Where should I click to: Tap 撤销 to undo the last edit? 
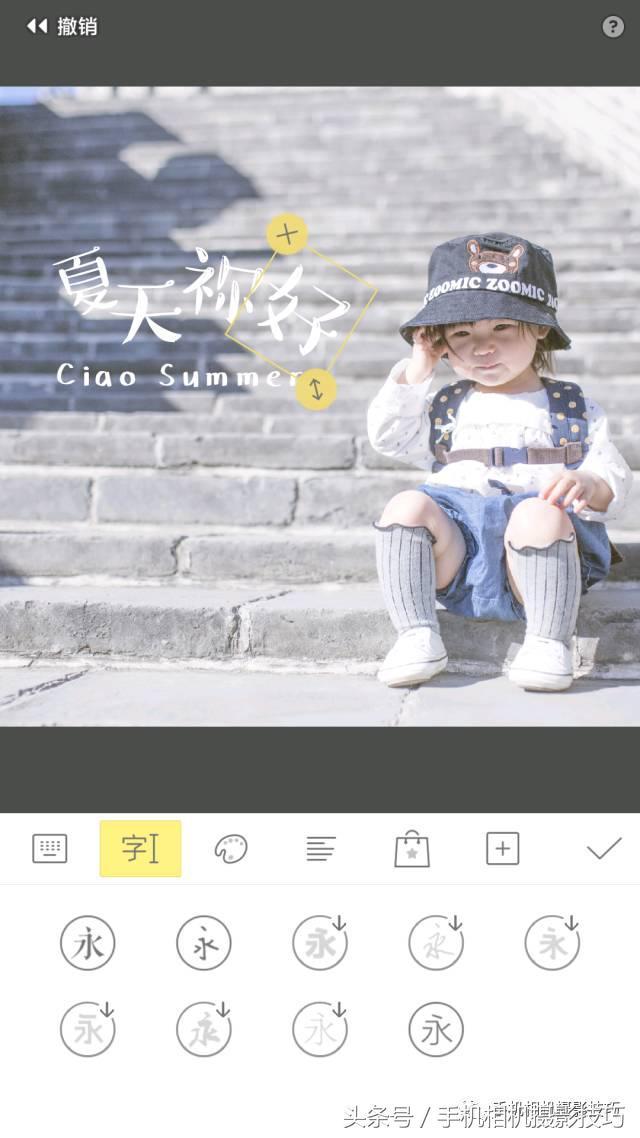62,27
